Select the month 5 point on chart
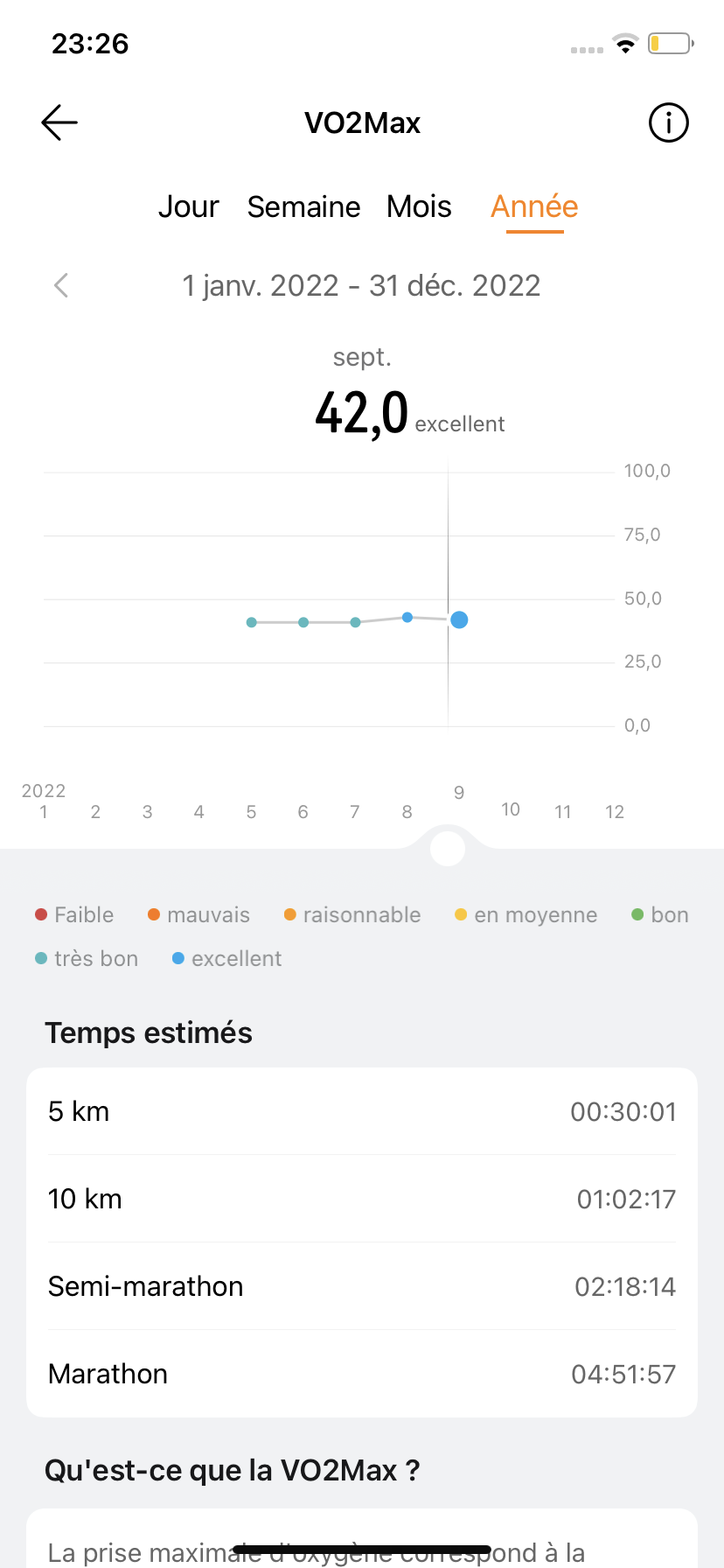 (252, 622)
